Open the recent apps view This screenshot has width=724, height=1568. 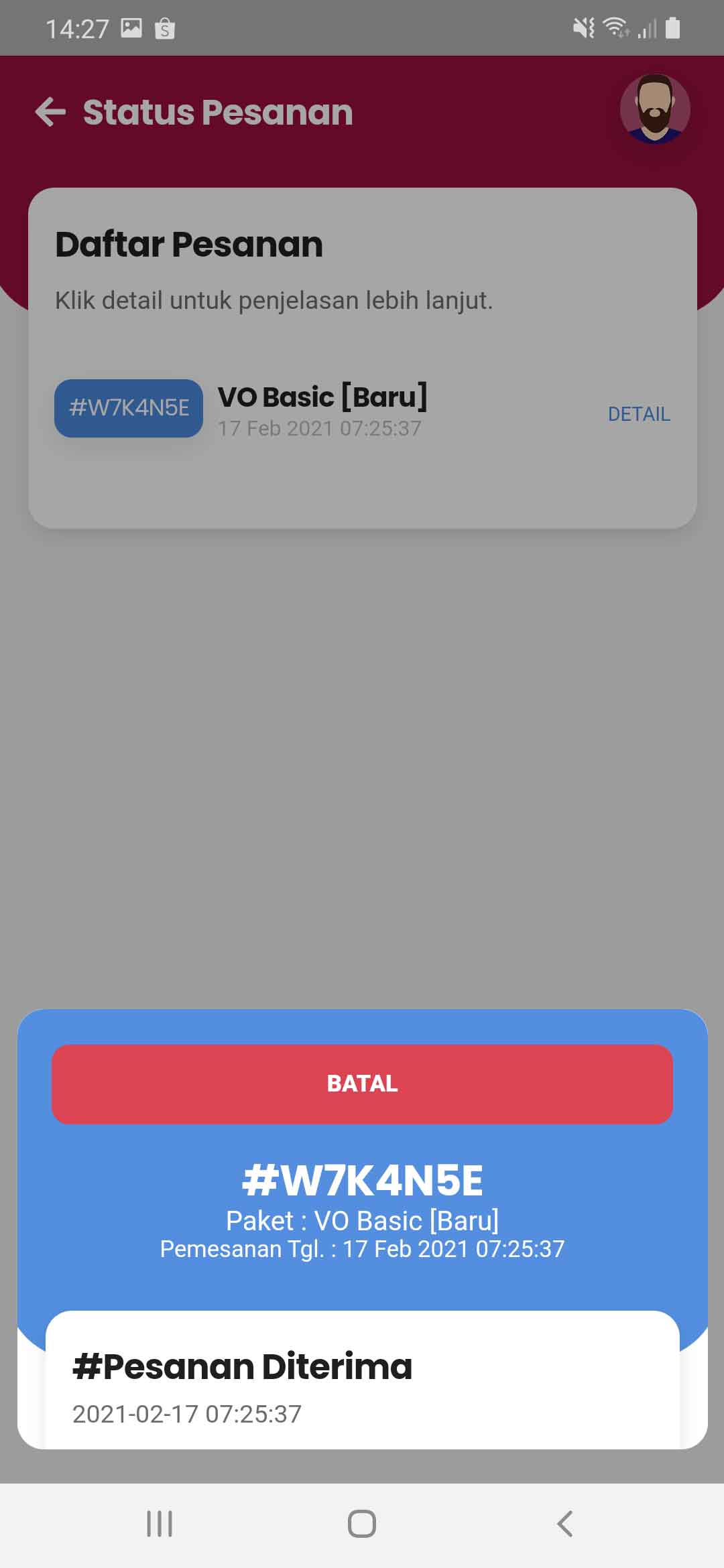point(160,1524)
